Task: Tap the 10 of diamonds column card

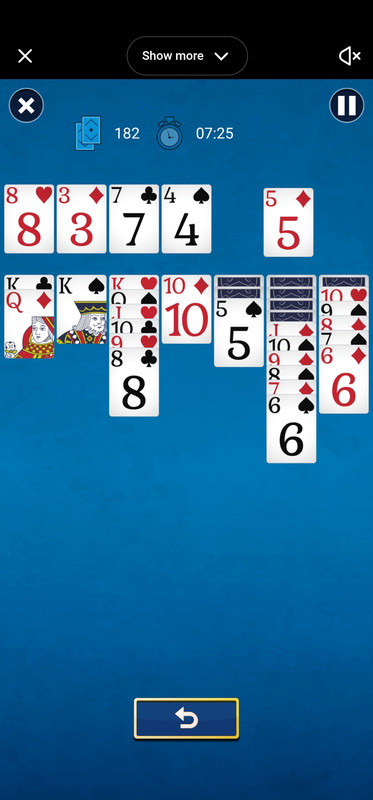Action: (x=186, y=309)
